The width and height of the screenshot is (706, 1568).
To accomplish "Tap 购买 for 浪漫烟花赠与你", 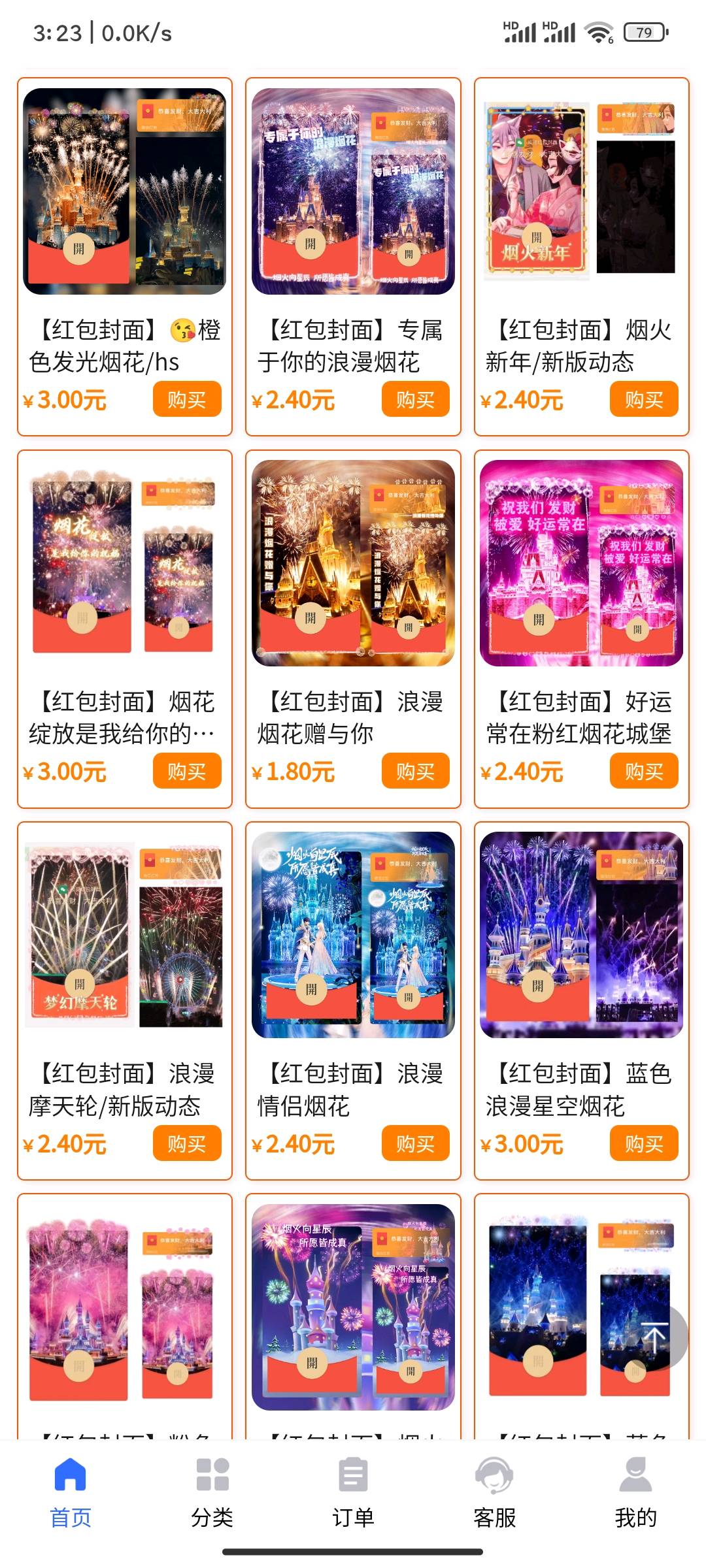I will 415,771.
